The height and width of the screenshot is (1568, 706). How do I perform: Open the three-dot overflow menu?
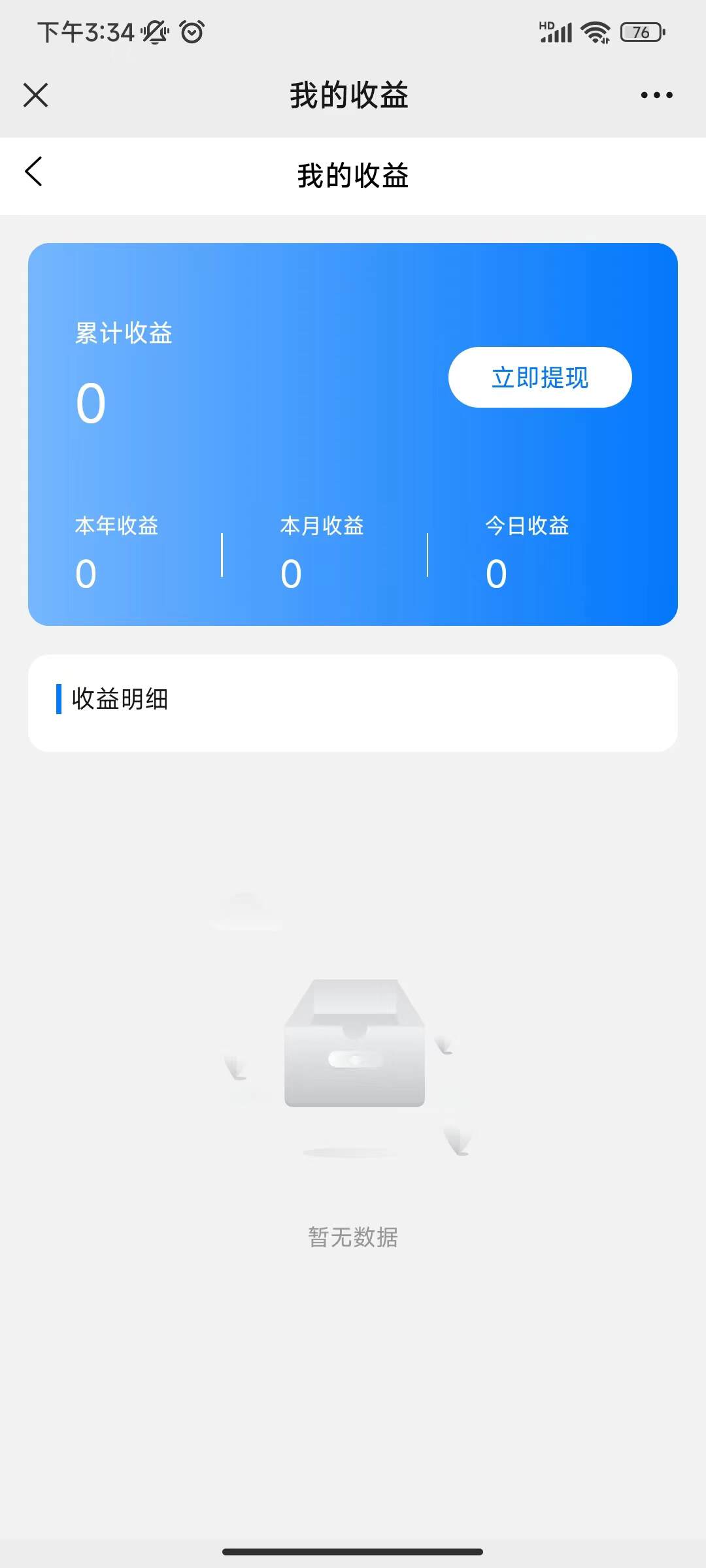point(656,95)
